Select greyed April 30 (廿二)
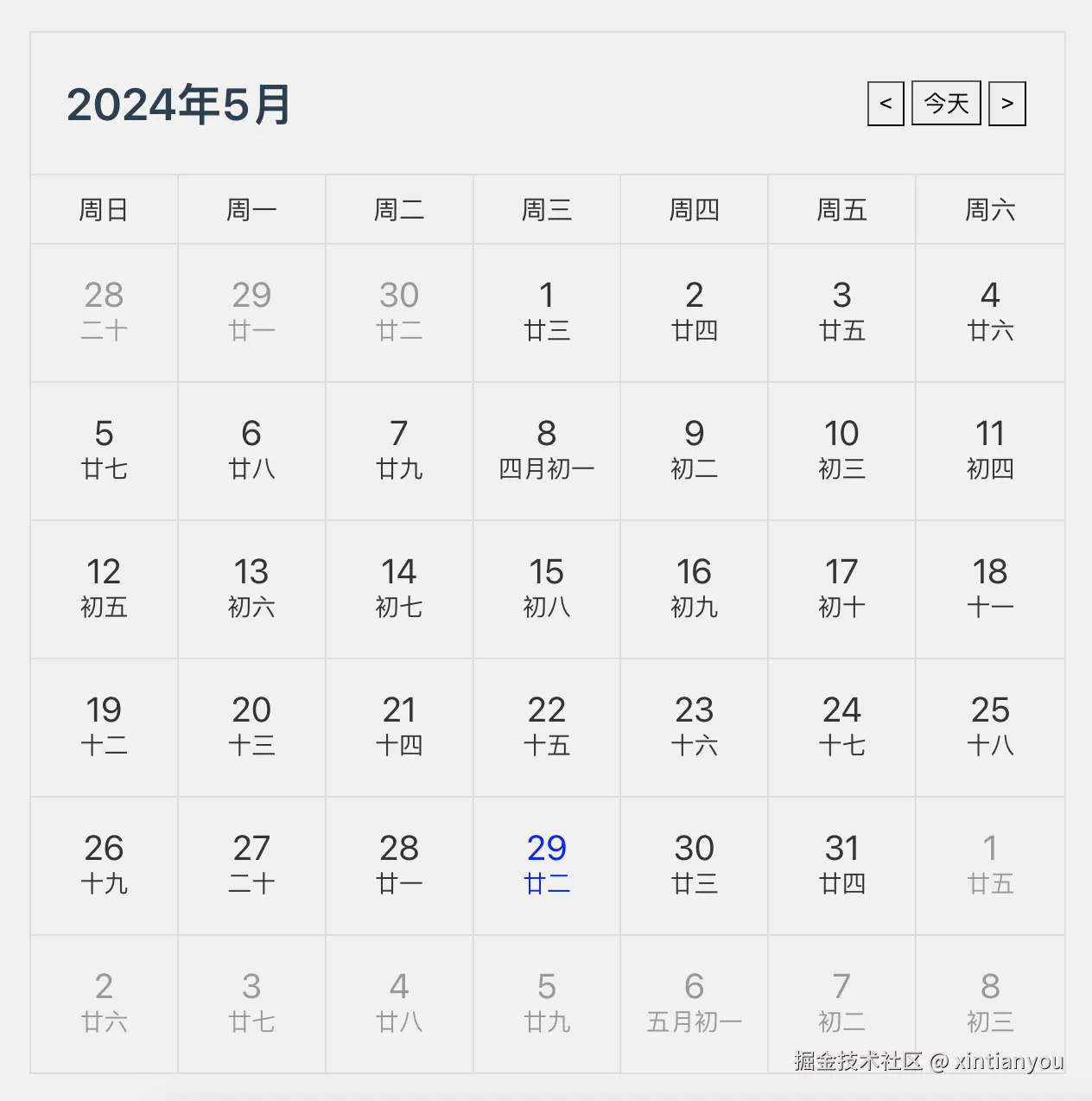1092x1101 pixels. [399, 312]
